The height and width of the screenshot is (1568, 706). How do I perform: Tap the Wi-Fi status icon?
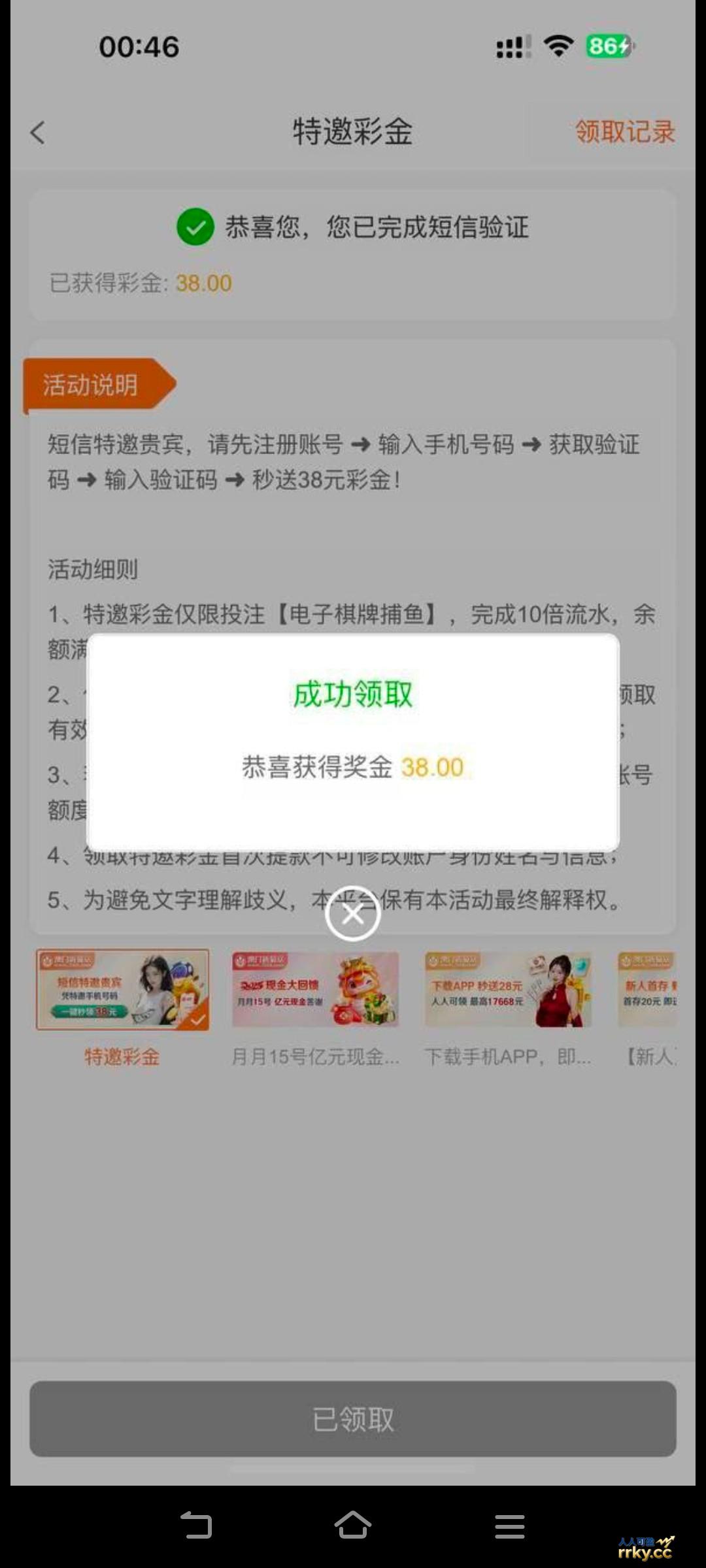(x=558, y=46)
